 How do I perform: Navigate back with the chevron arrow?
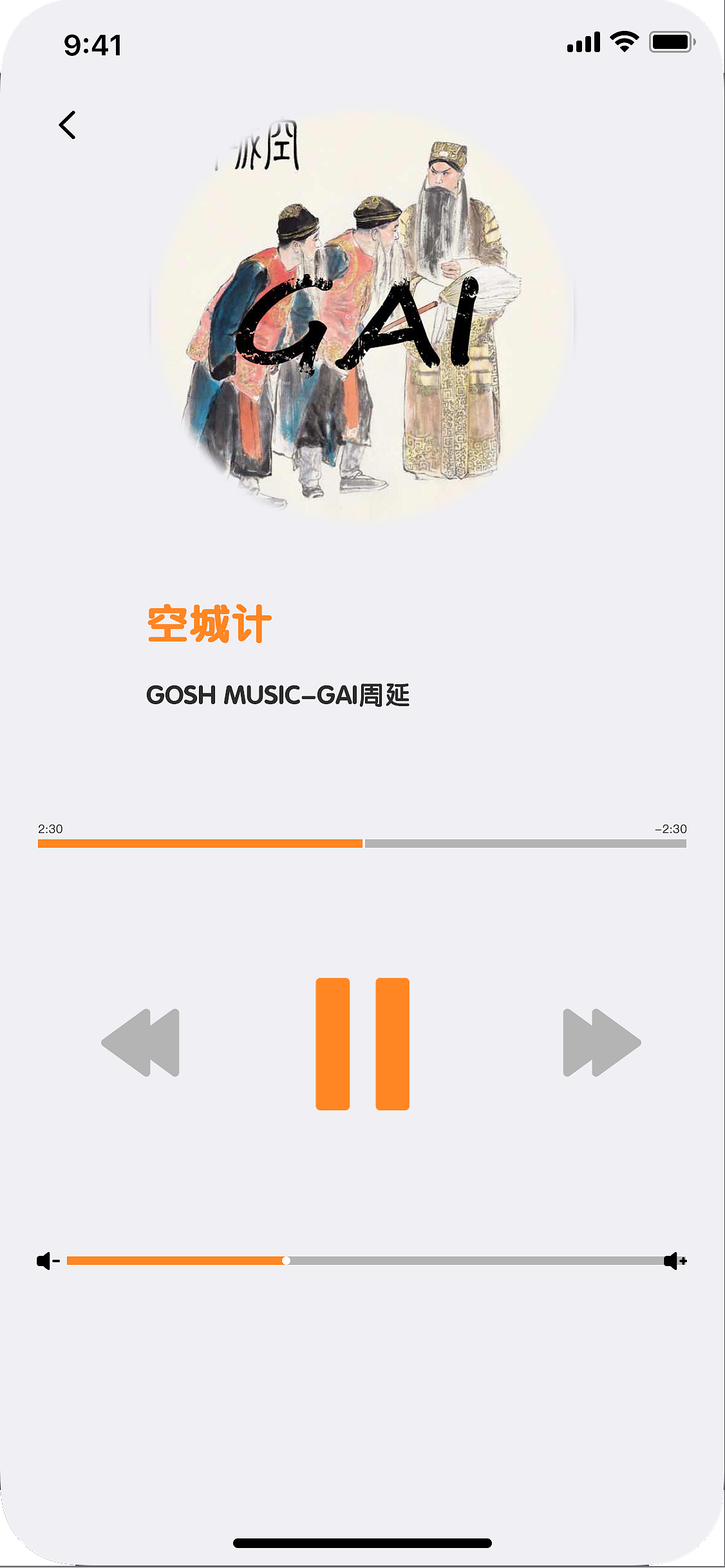pyautogui.click(x=67, y=125)
